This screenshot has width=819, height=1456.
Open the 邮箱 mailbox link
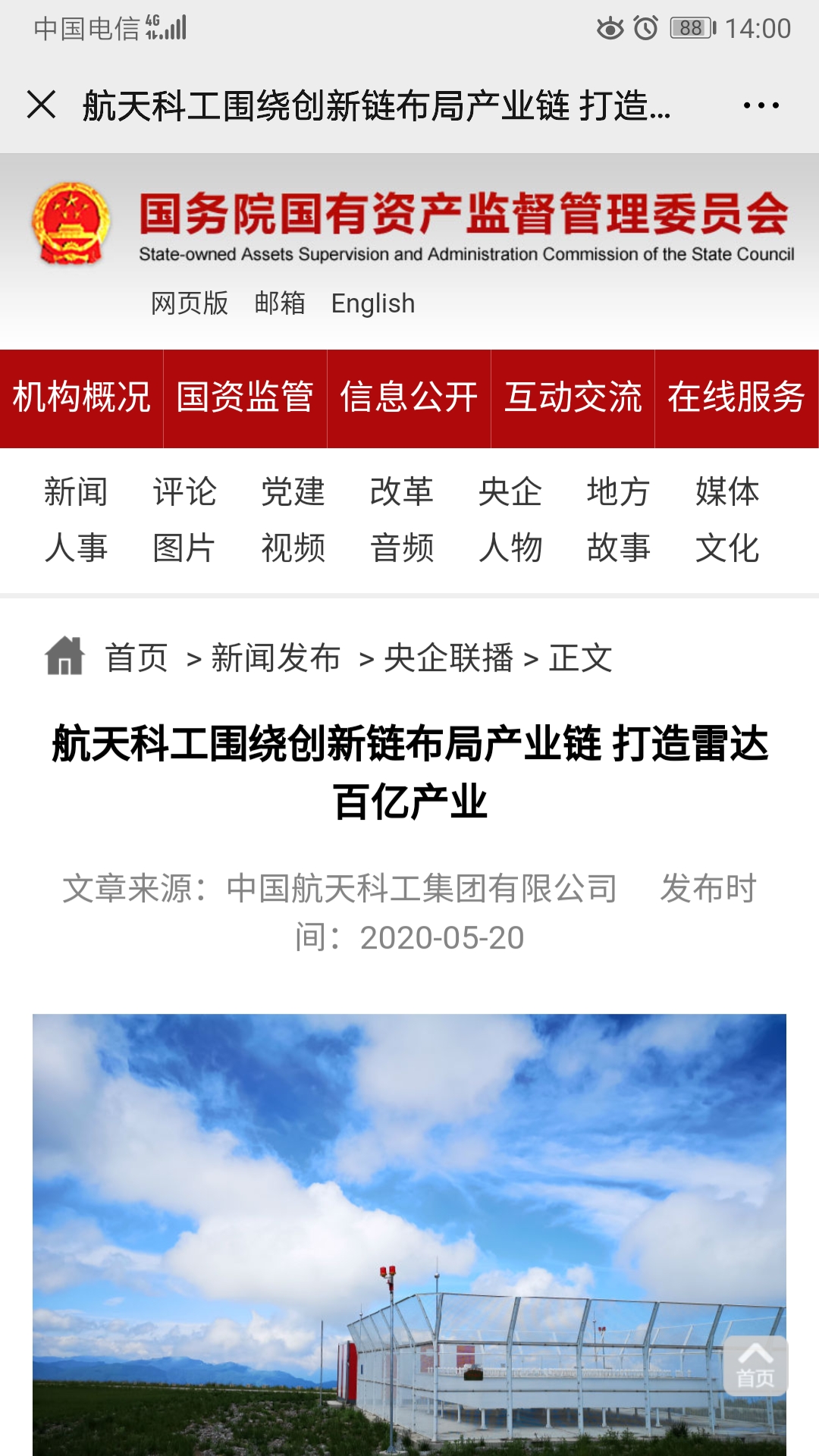280,303
